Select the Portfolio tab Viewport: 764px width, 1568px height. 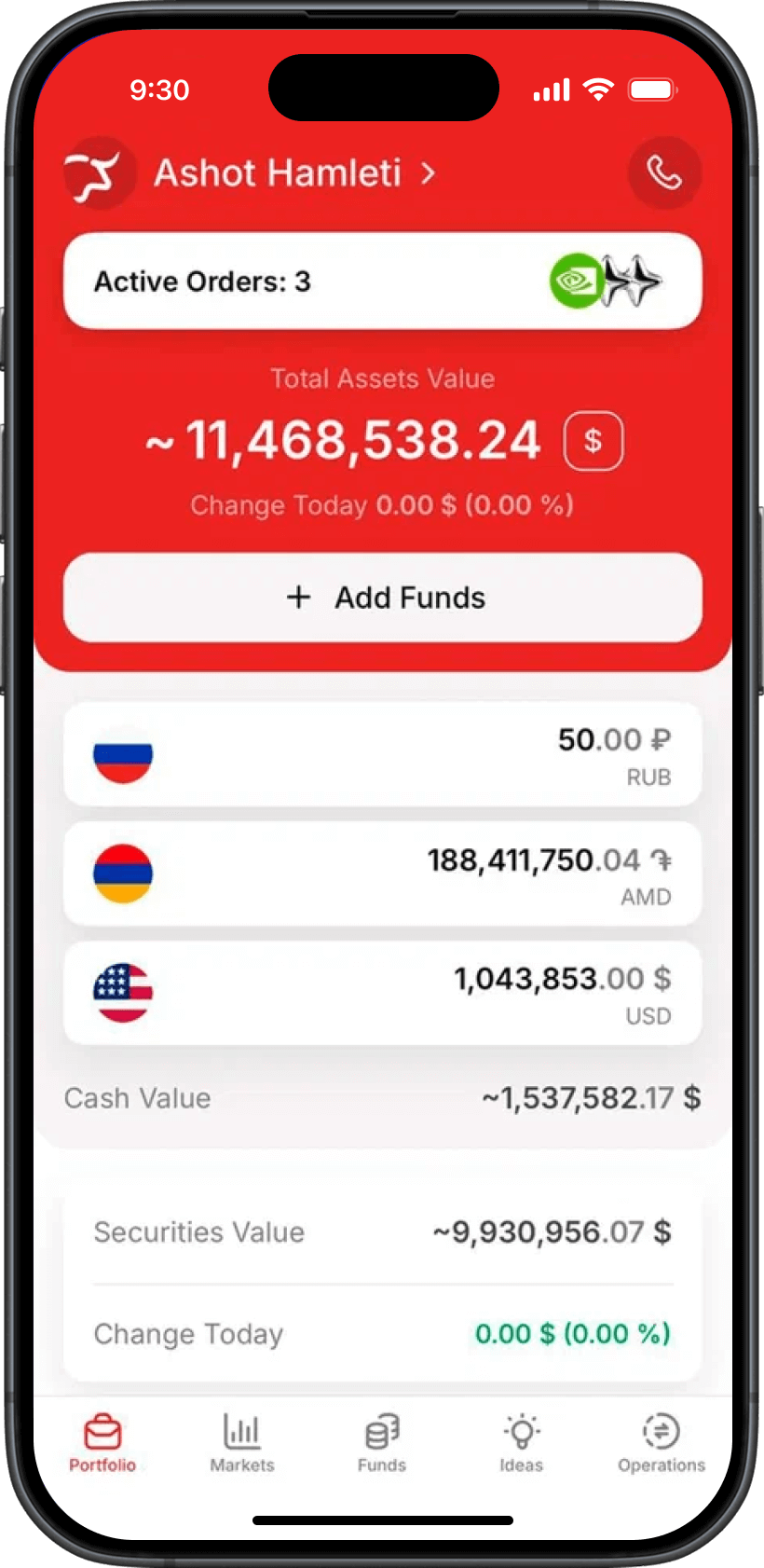tap(102, 1443)
